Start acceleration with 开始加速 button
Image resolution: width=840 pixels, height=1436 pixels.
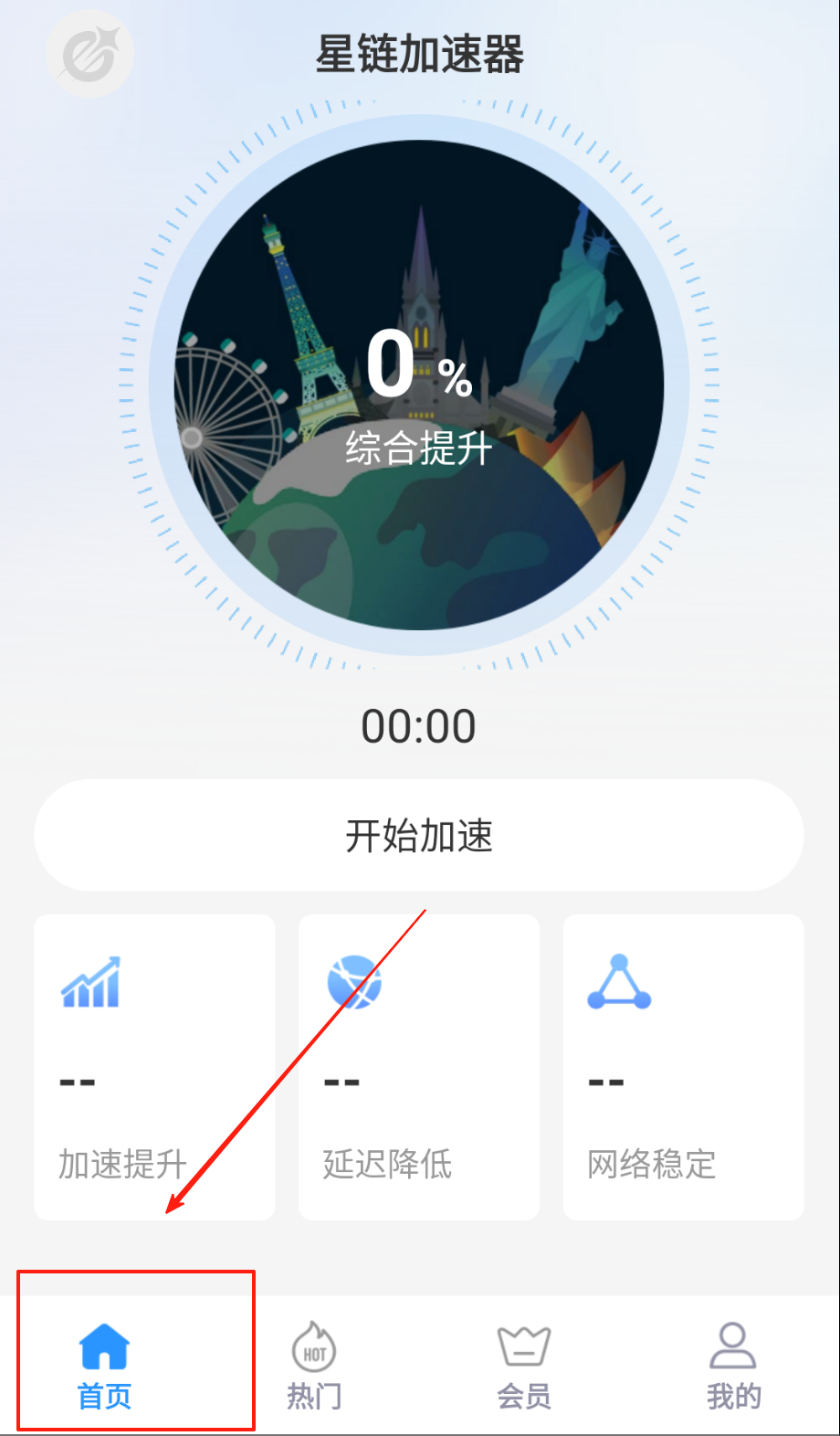[x=419, y=835]
